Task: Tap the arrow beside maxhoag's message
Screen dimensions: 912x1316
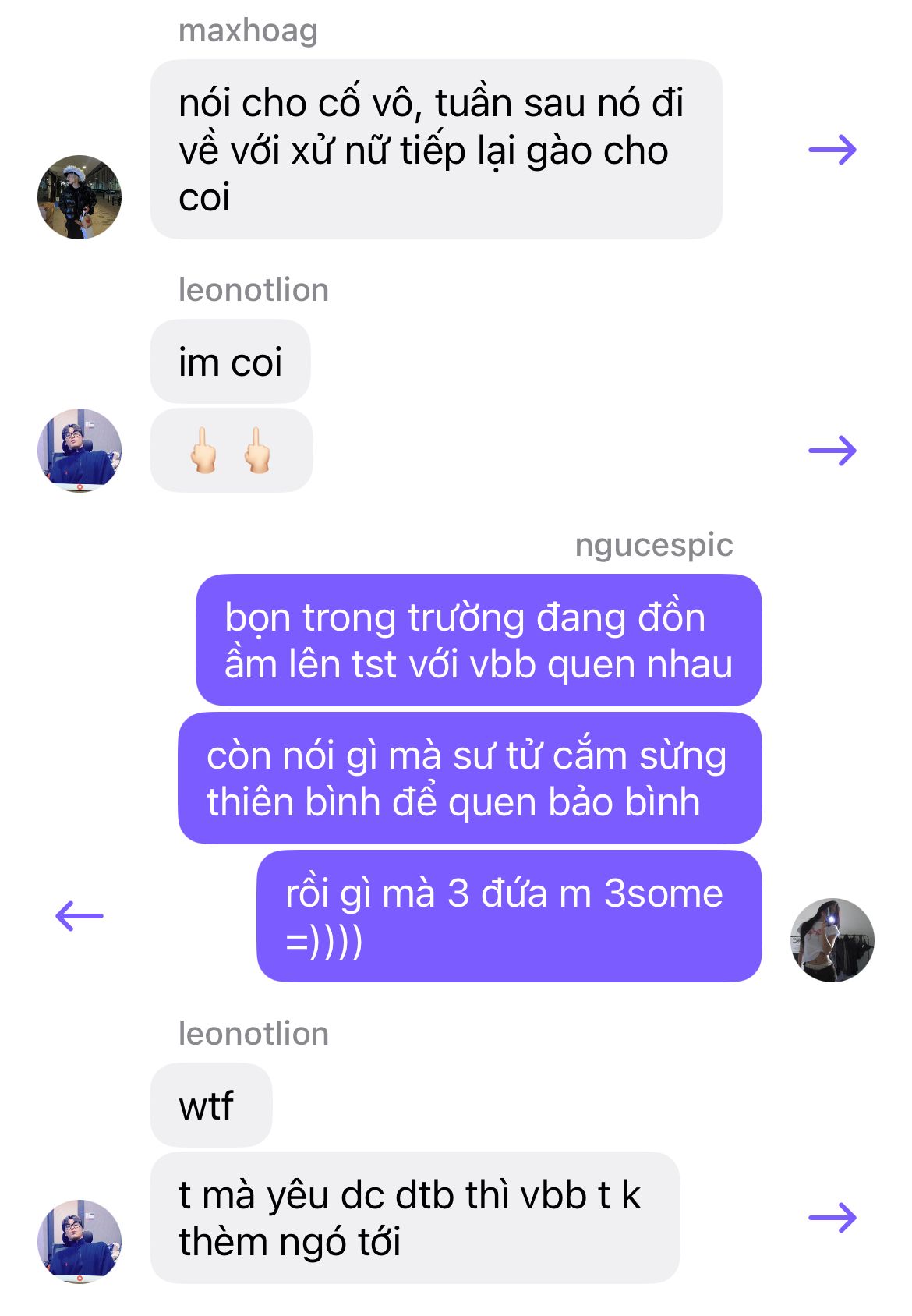Action: coord(832,150)
